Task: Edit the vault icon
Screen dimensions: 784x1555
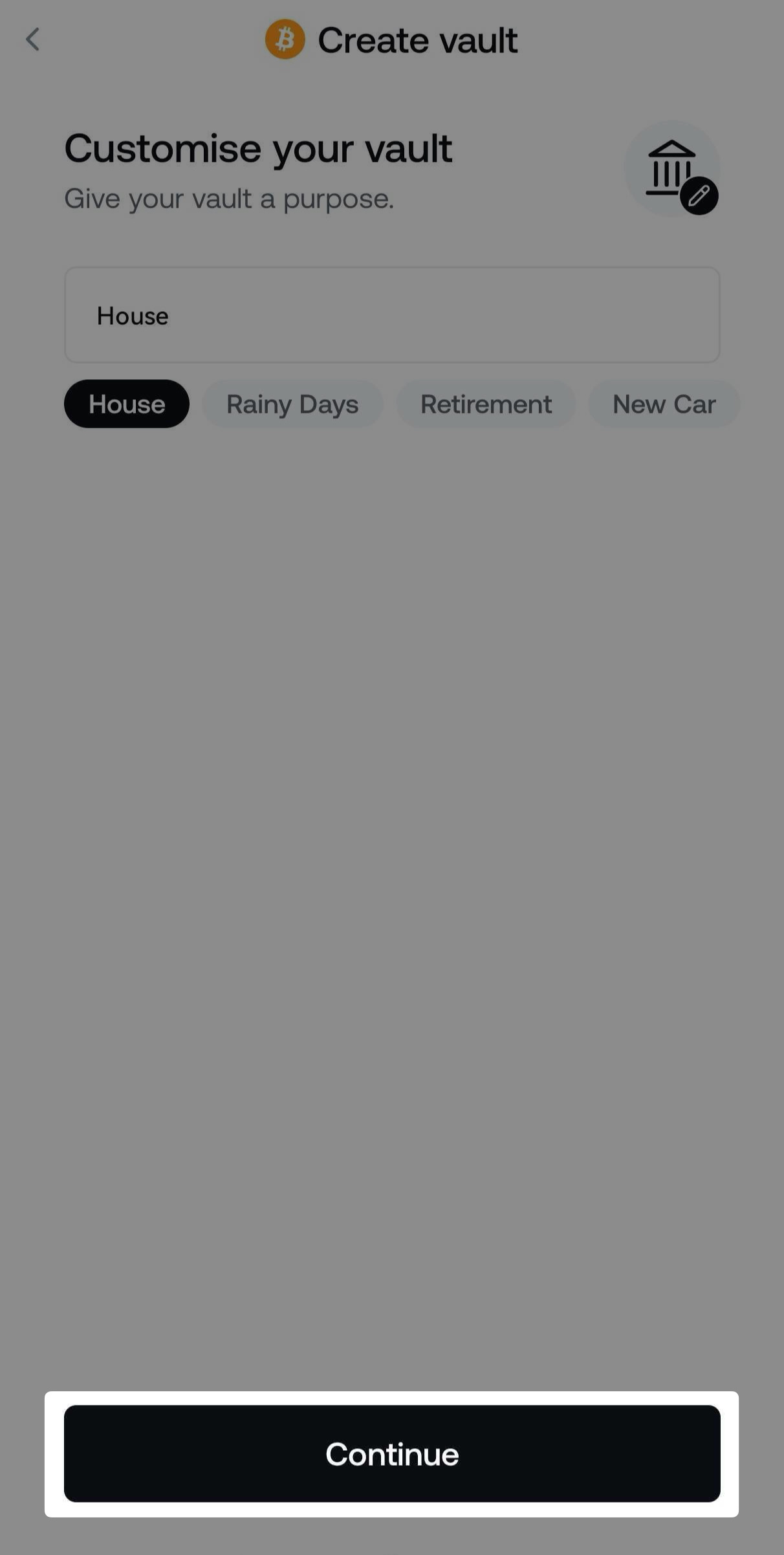Action: point(698,195)
